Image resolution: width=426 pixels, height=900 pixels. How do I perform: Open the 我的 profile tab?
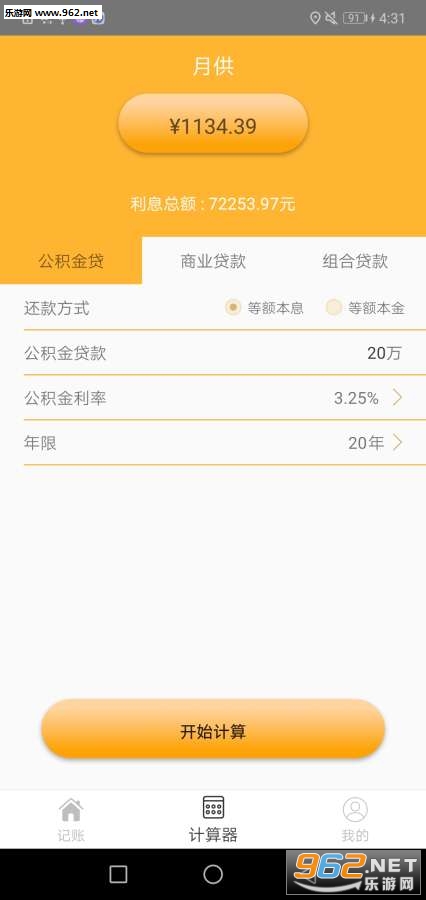click(x=355, y=819)
